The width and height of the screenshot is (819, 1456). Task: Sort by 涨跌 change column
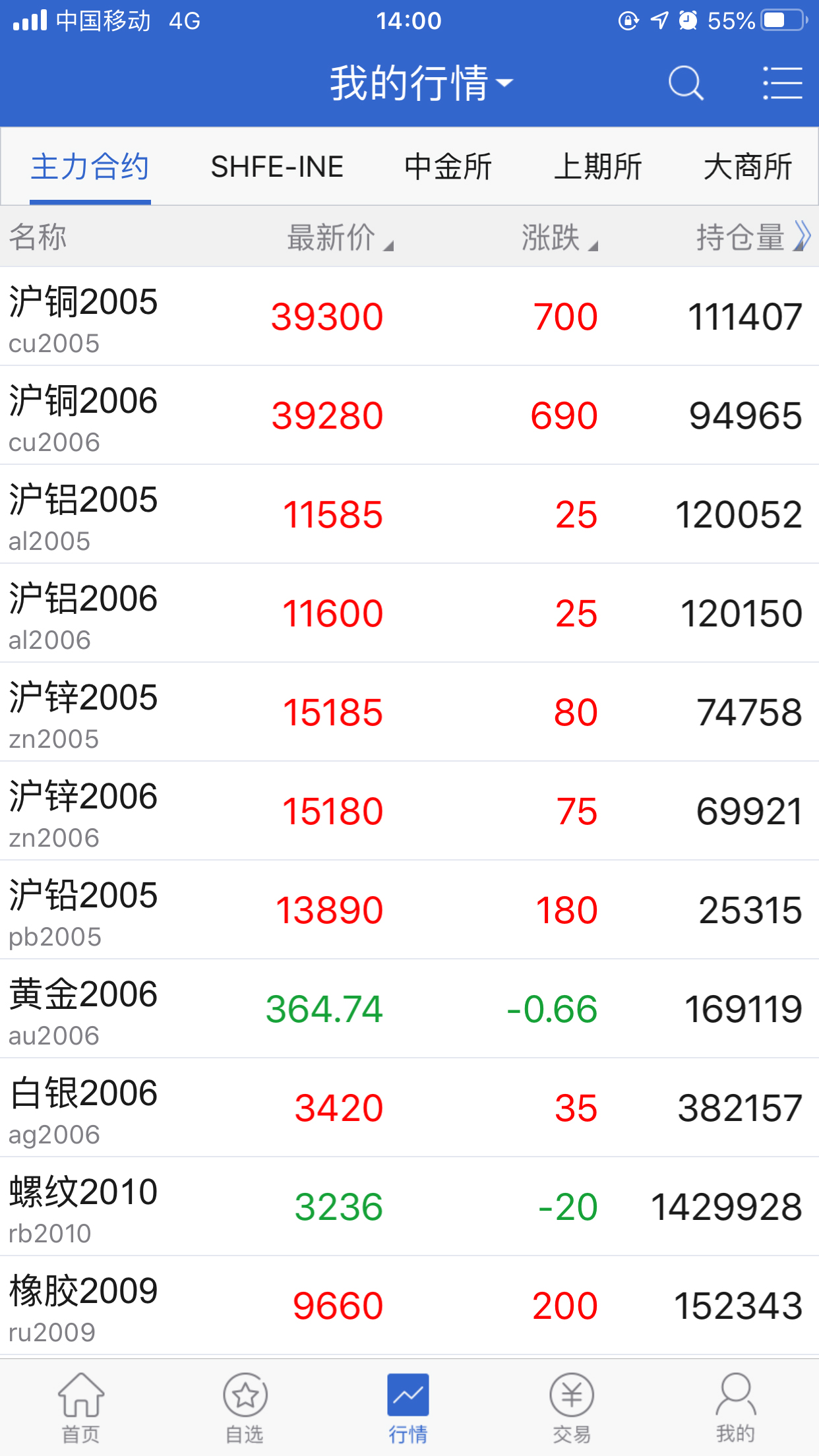pyautogui.click(x=557, y=237)
